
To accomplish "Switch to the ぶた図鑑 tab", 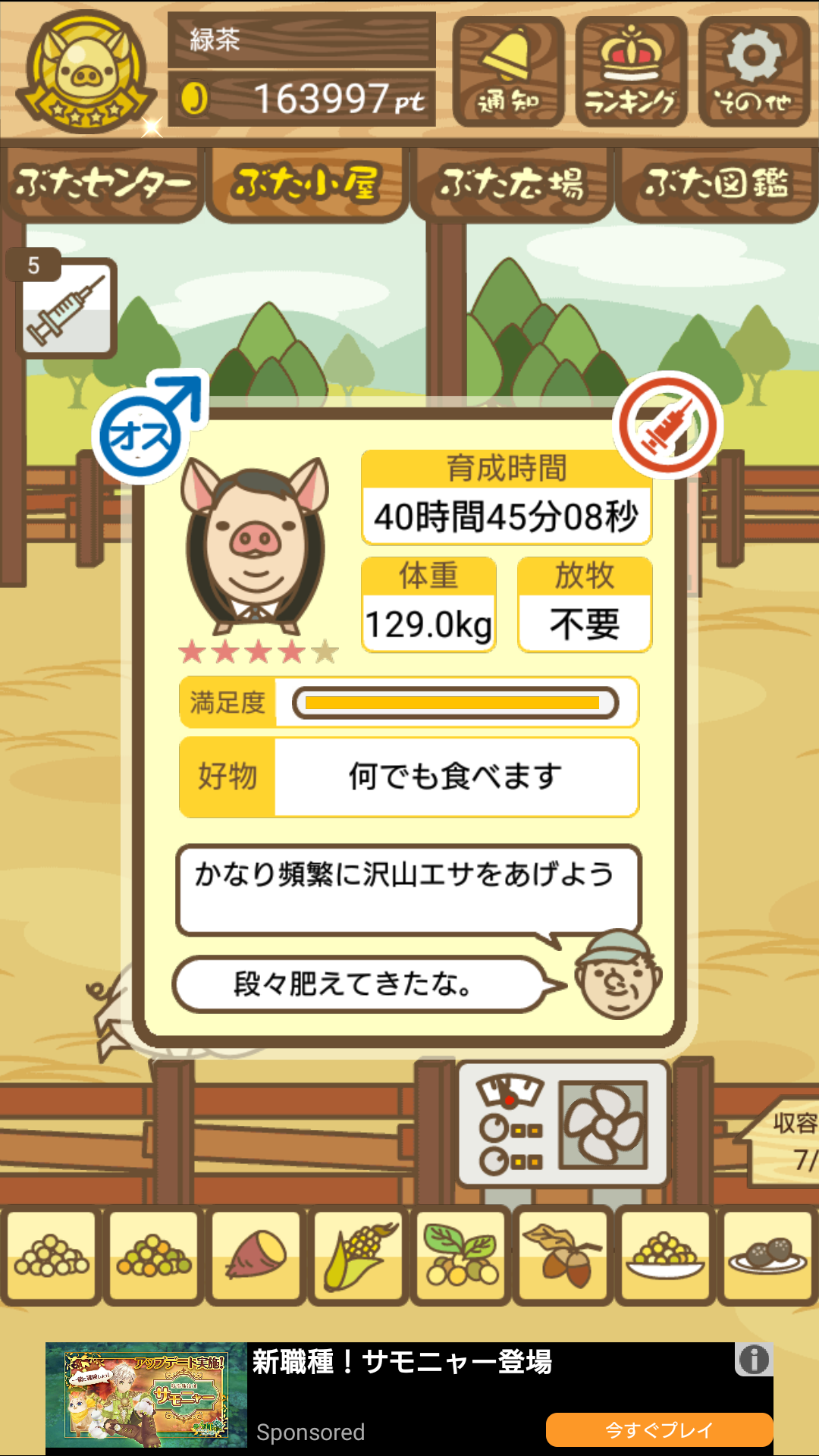I will pos(717,184).
